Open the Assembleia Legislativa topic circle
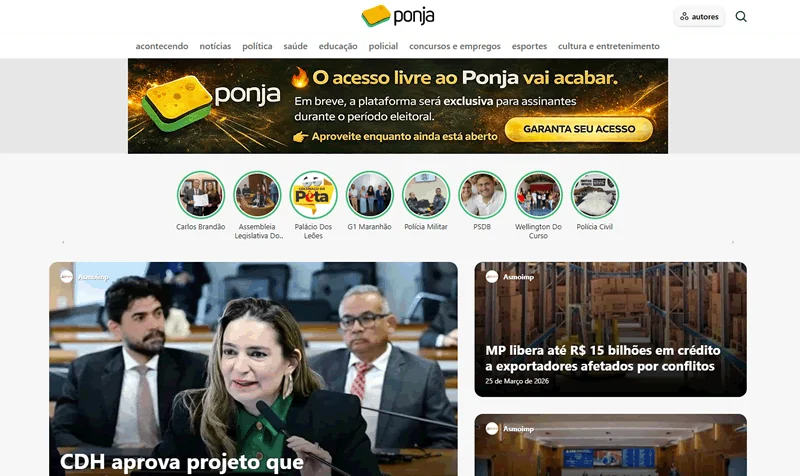The width and height of the screenshot is (800, 476). (257, 195)
